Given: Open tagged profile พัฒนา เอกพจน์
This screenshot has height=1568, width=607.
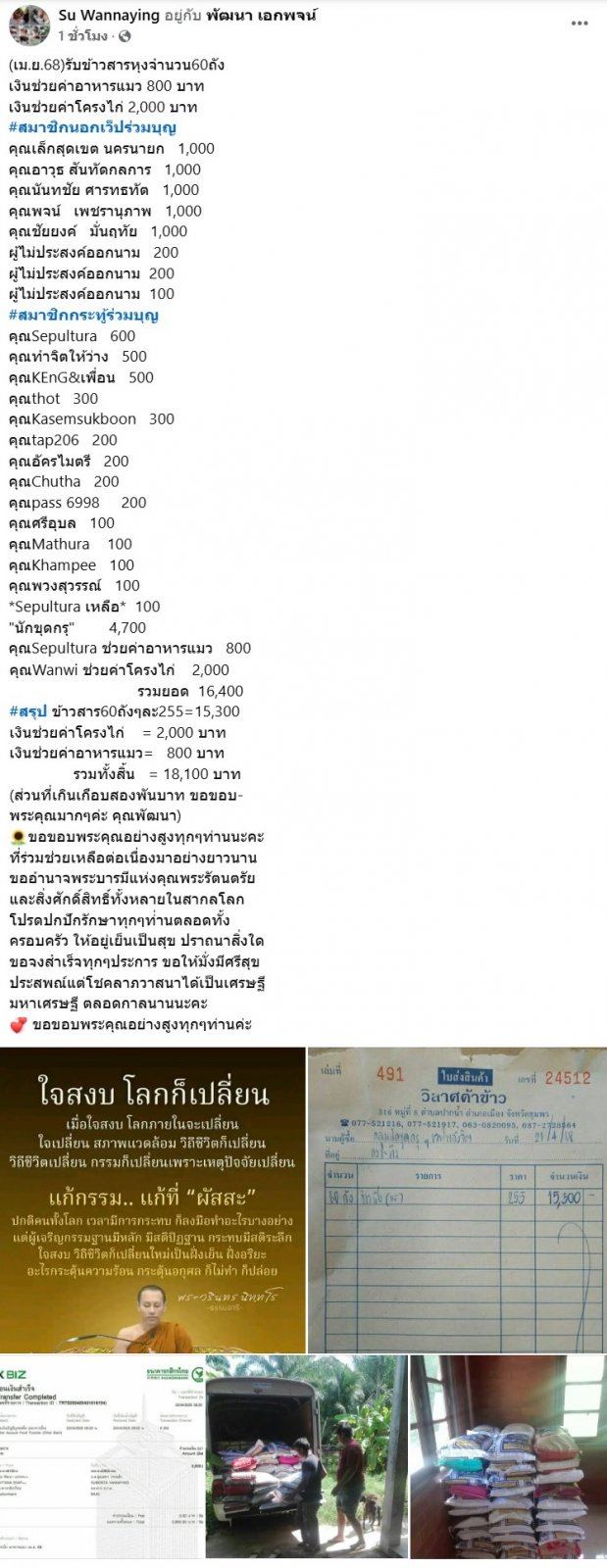Looking at the screenshot, I should click(262, 16).
